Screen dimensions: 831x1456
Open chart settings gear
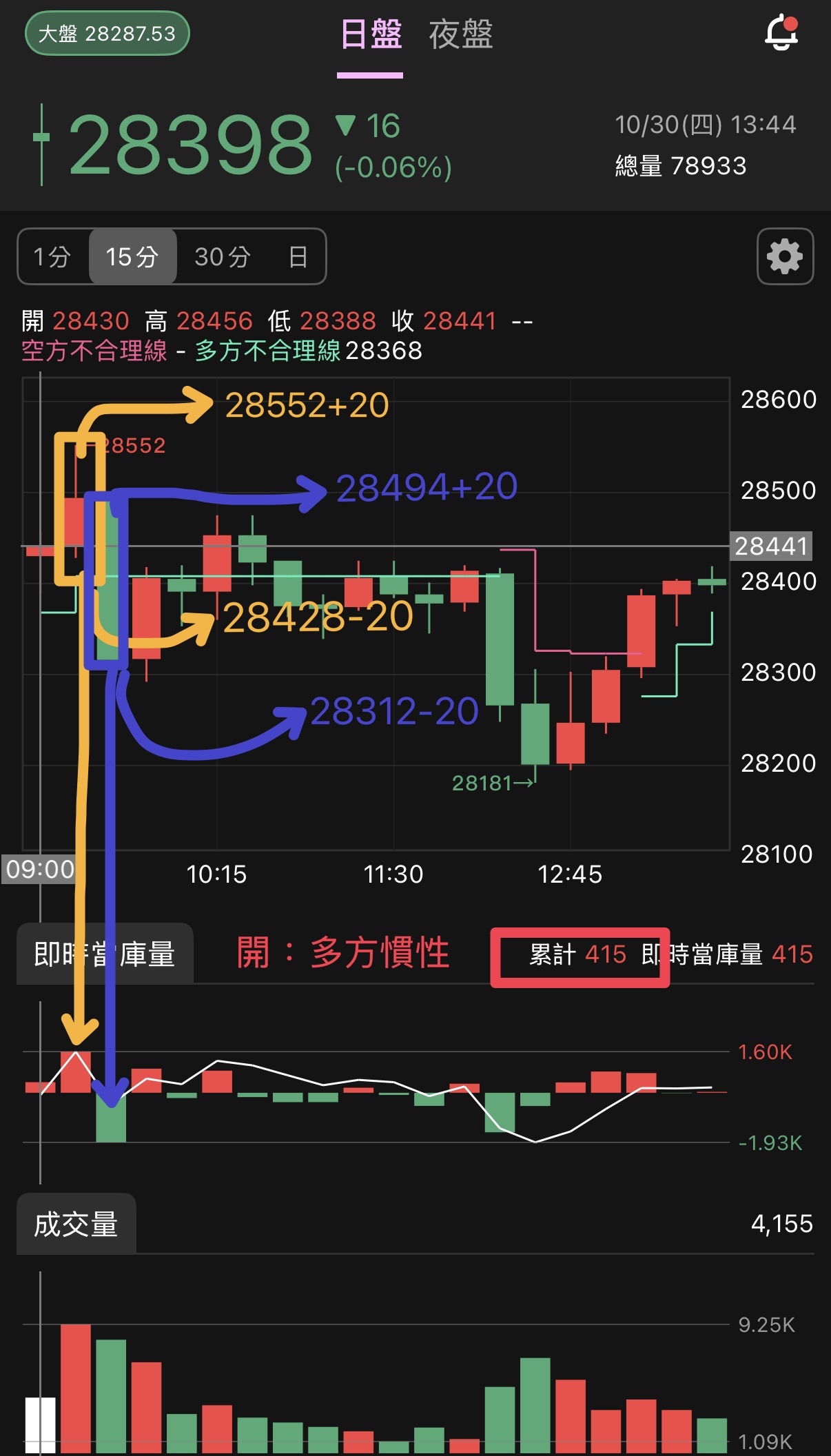pos(785,257)
